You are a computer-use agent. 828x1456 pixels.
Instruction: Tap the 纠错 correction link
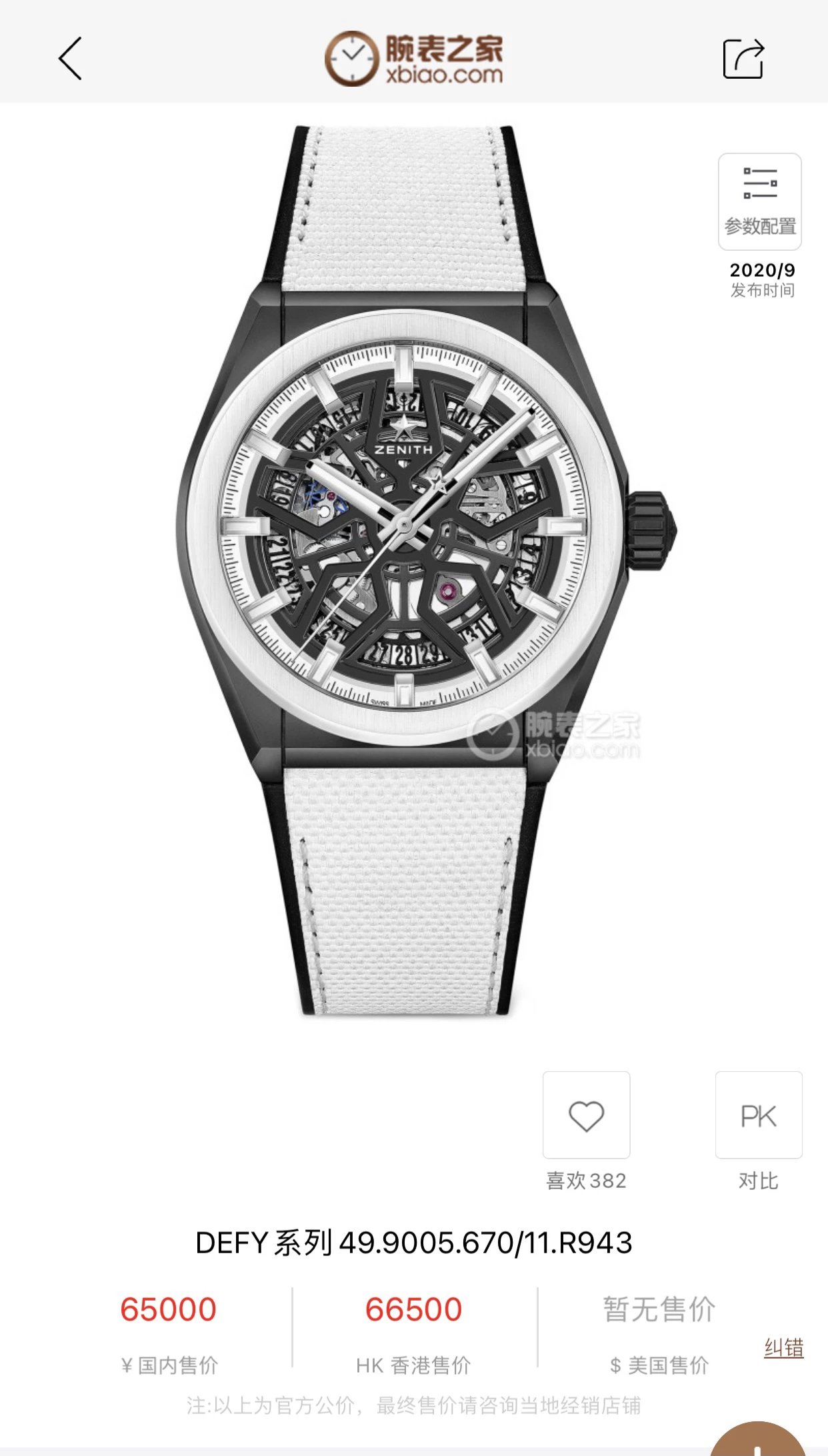coord(783,1347)
